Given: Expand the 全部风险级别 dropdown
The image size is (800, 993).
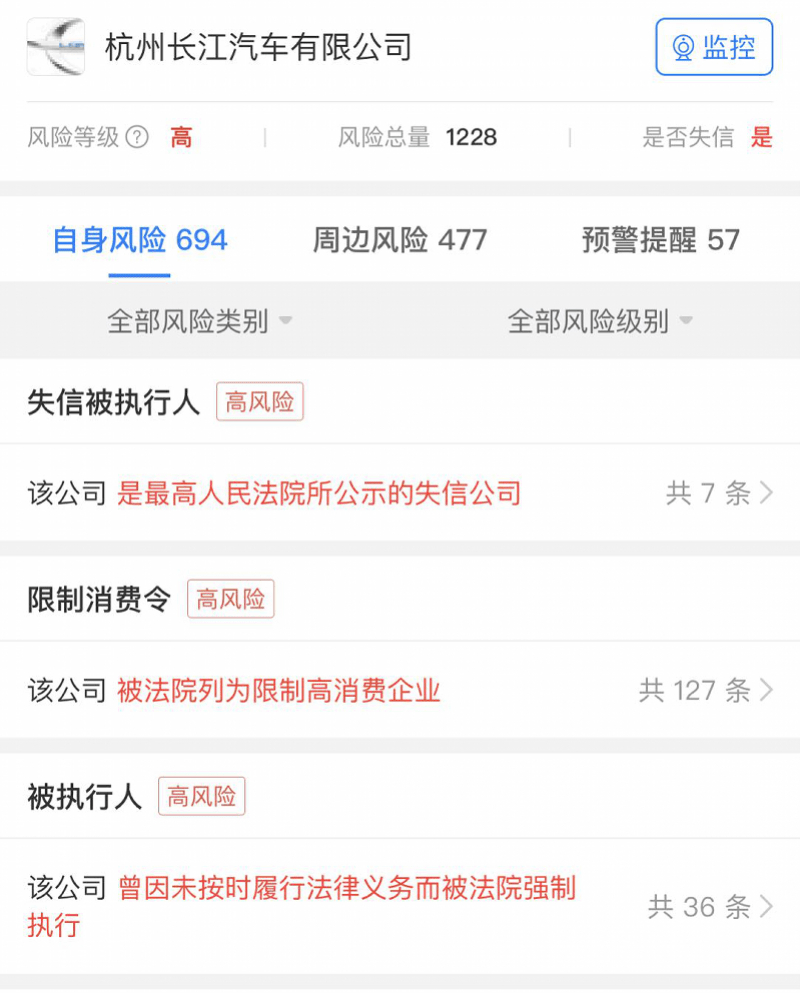Looking at the screenshot, I should [x=600, y=321].
